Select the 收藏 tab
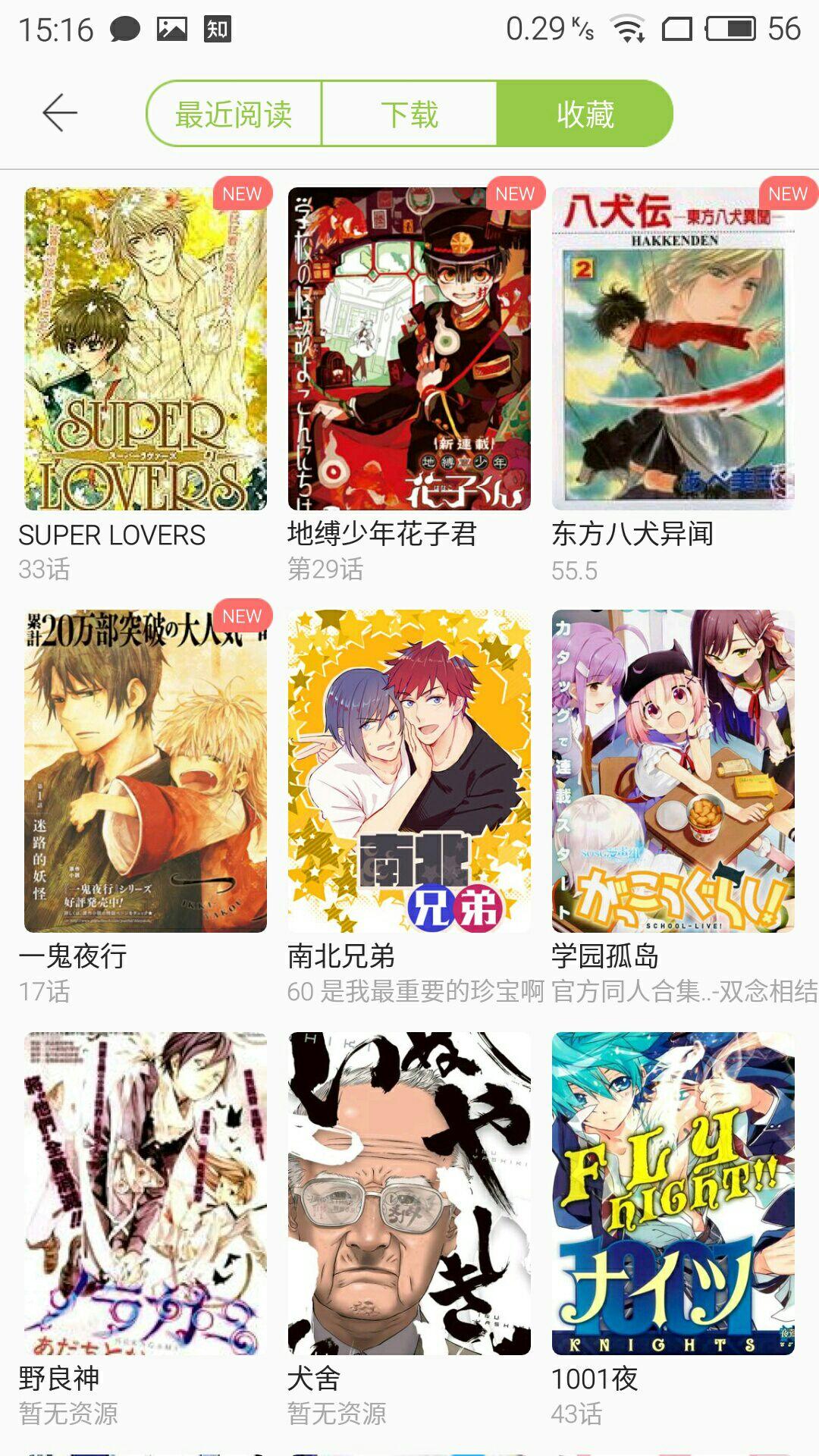This screenshot has width=819, height=1456. click(x=585, y=114)
